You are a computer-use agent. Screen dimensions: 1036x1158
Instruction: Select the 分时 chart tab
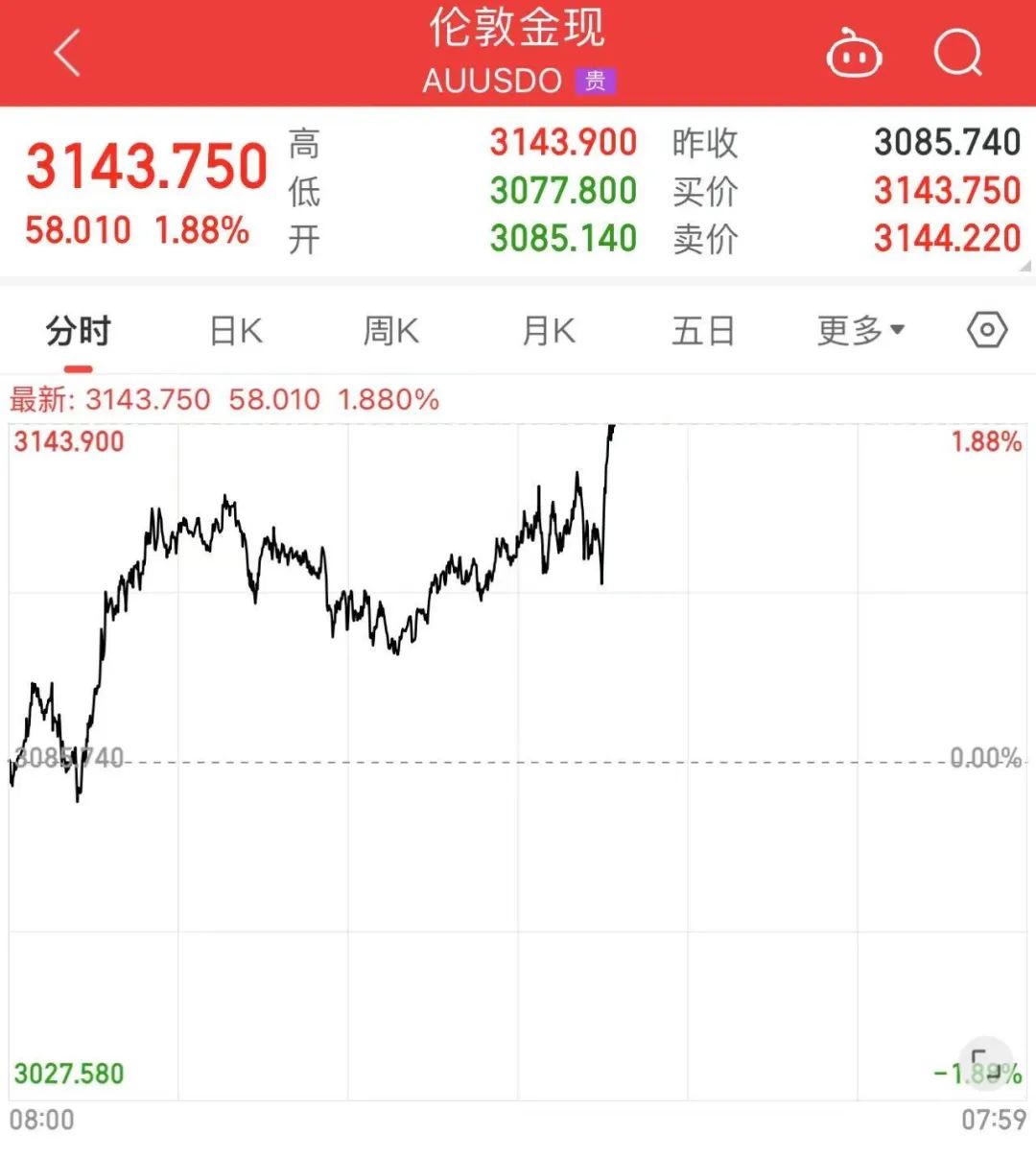[x=79, y=331]
